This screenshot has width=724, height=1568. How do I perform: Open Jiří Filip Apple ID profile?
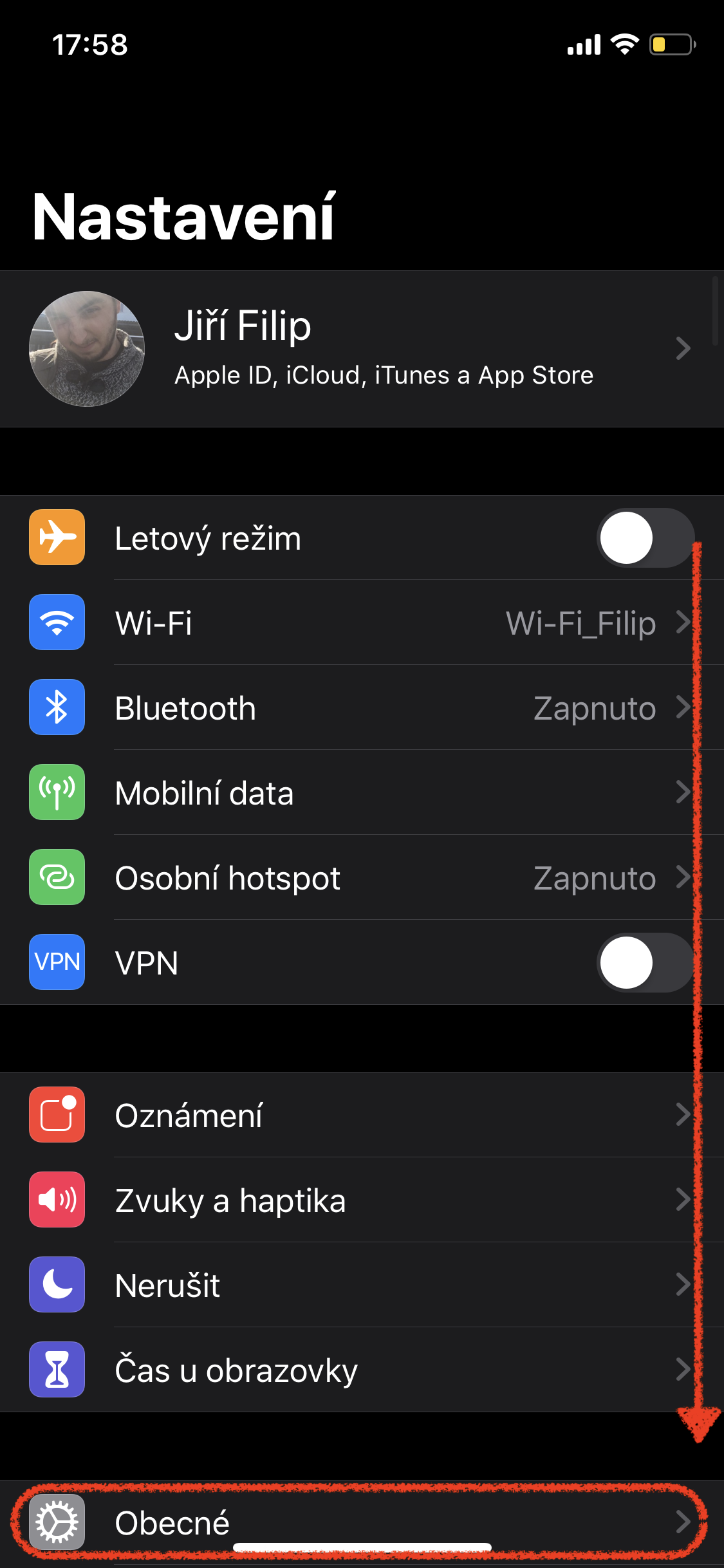pos(360,348)
